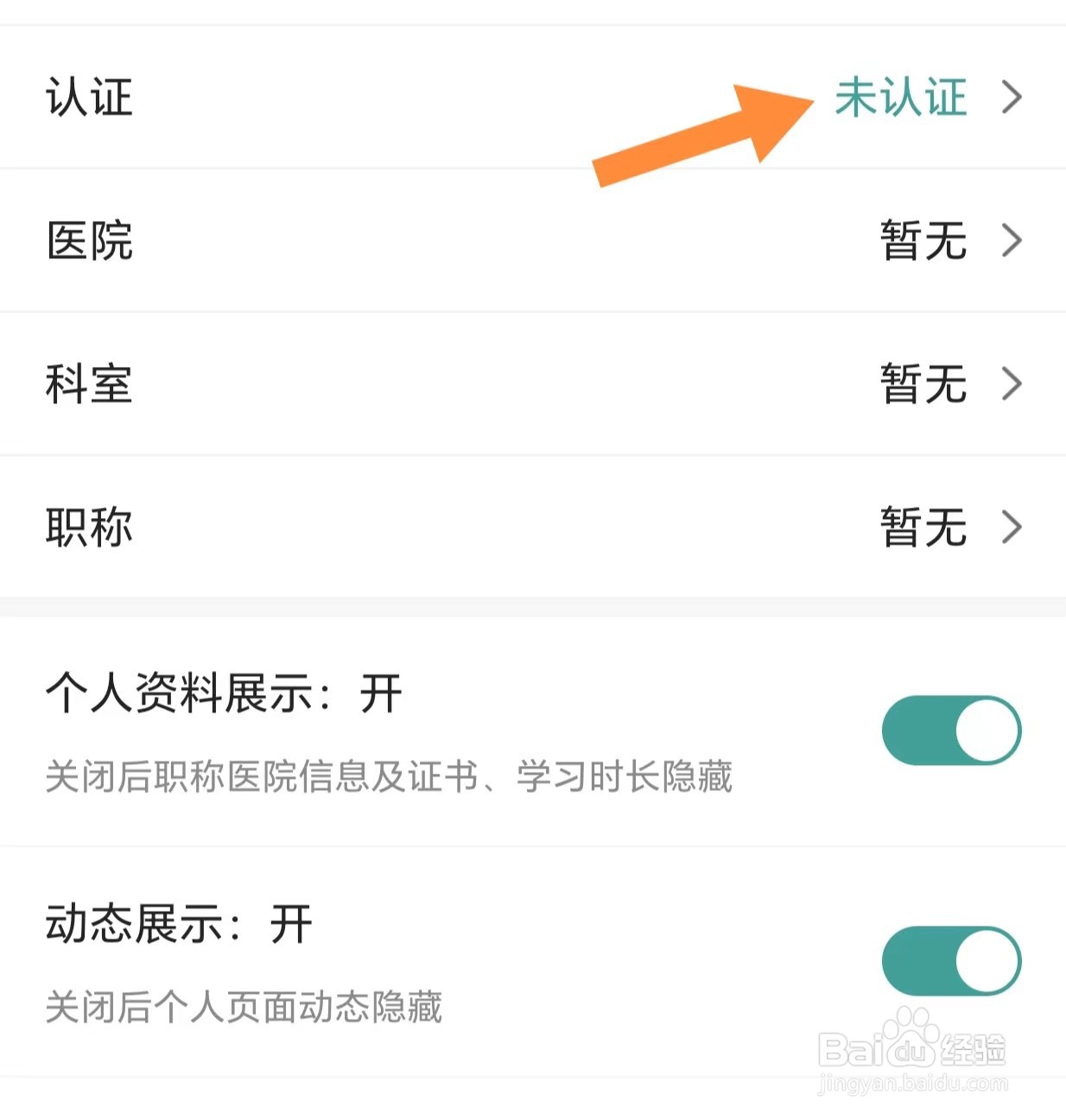1066x1120 pixels.
Task: Select 暂无 beside 职称
Action: [x=923, y=528]
